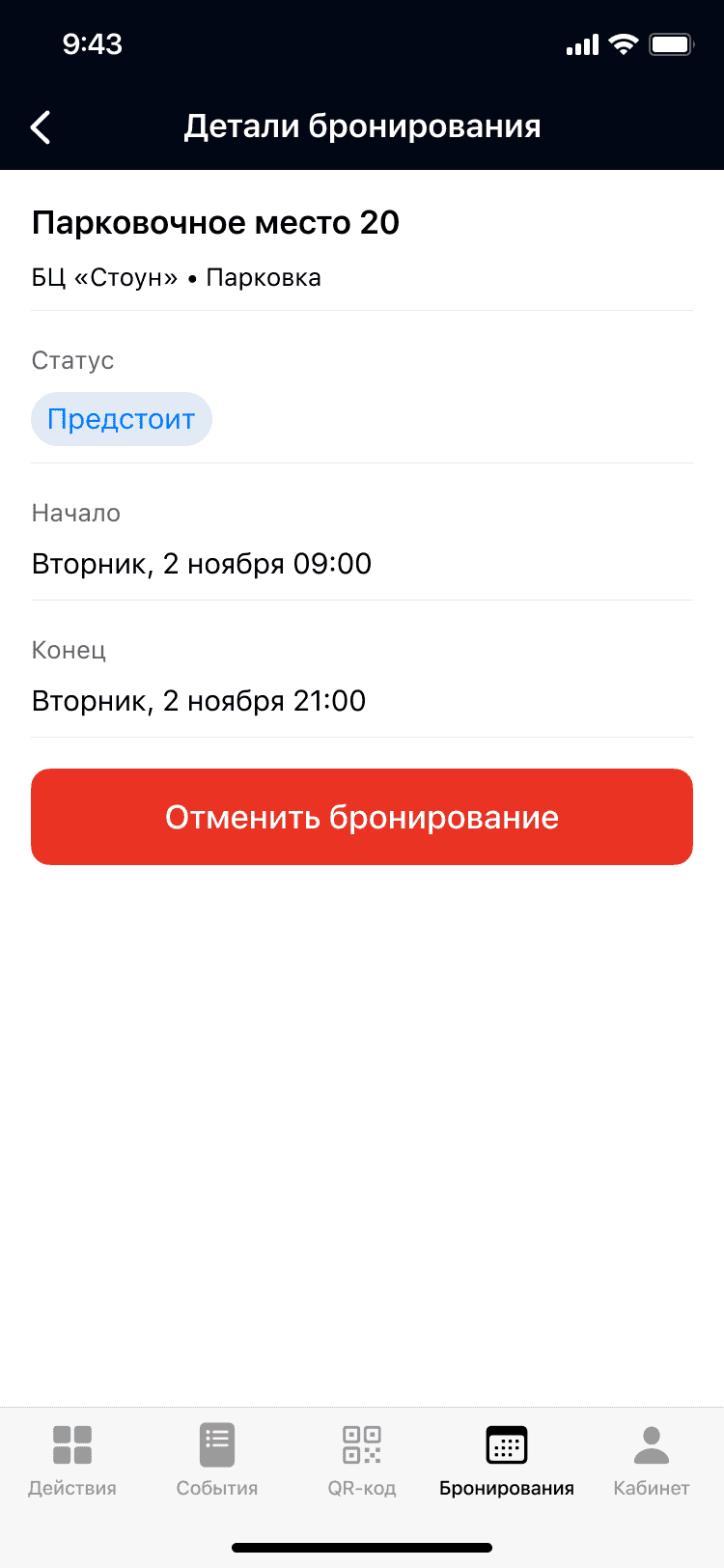Tap the Начало date row
Viewport: 724px width, 1568px height.
point(202,564)
